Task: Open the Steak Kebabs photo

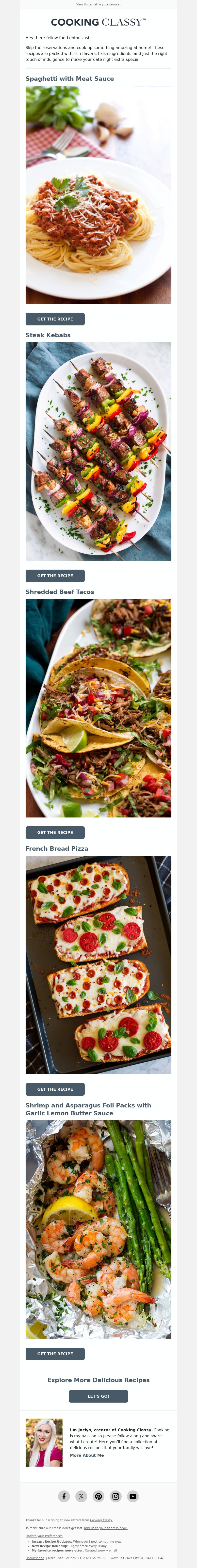Action: coord(98,451)
